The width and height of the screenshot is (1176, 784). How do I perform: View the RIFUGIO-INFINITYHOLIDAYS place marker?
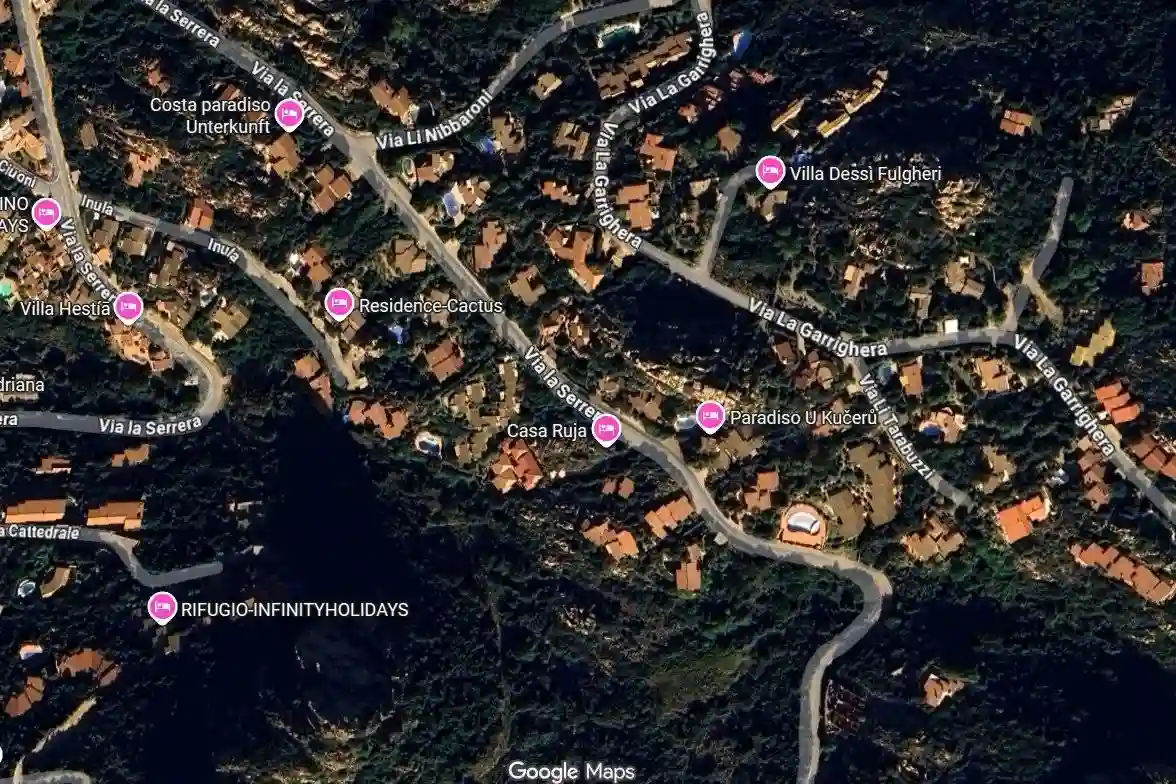[x=162, y=607]
